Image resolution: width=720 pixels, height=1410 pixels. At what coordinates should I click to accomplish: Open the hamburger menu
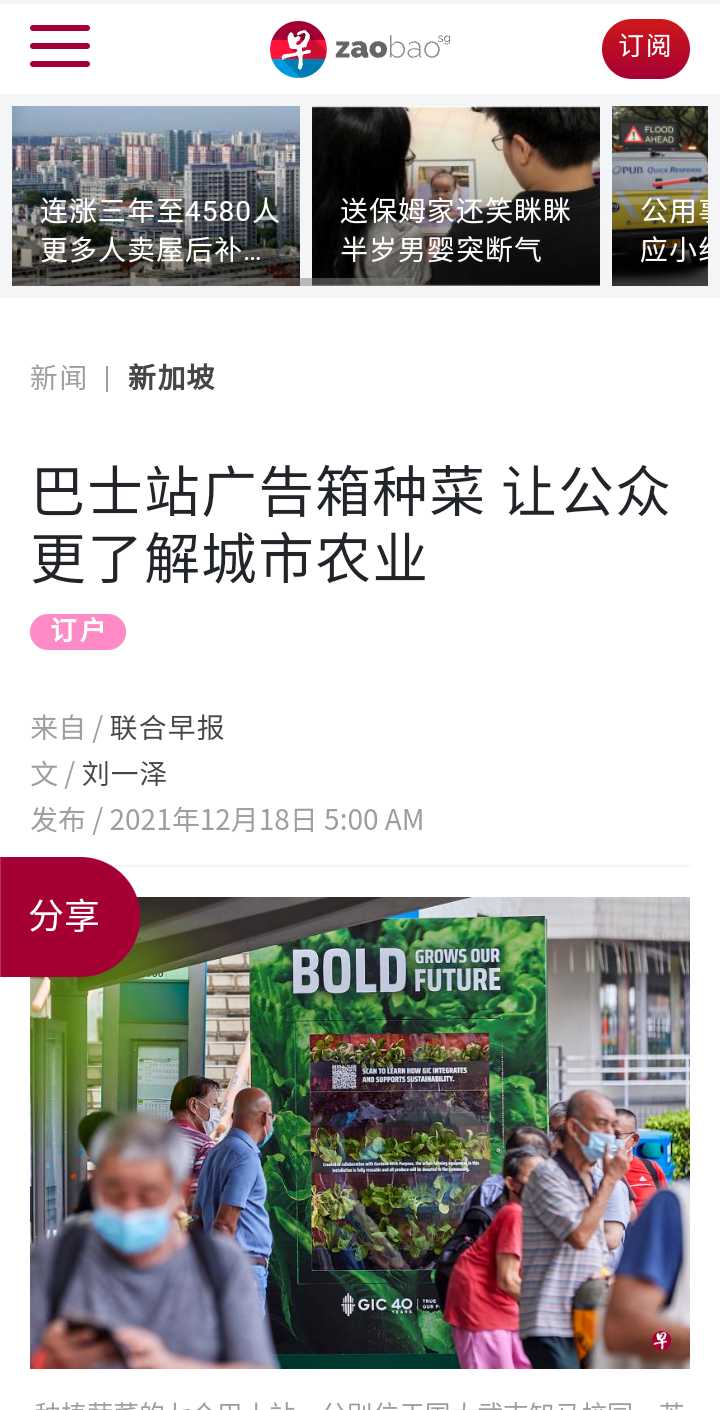[60, 46]
